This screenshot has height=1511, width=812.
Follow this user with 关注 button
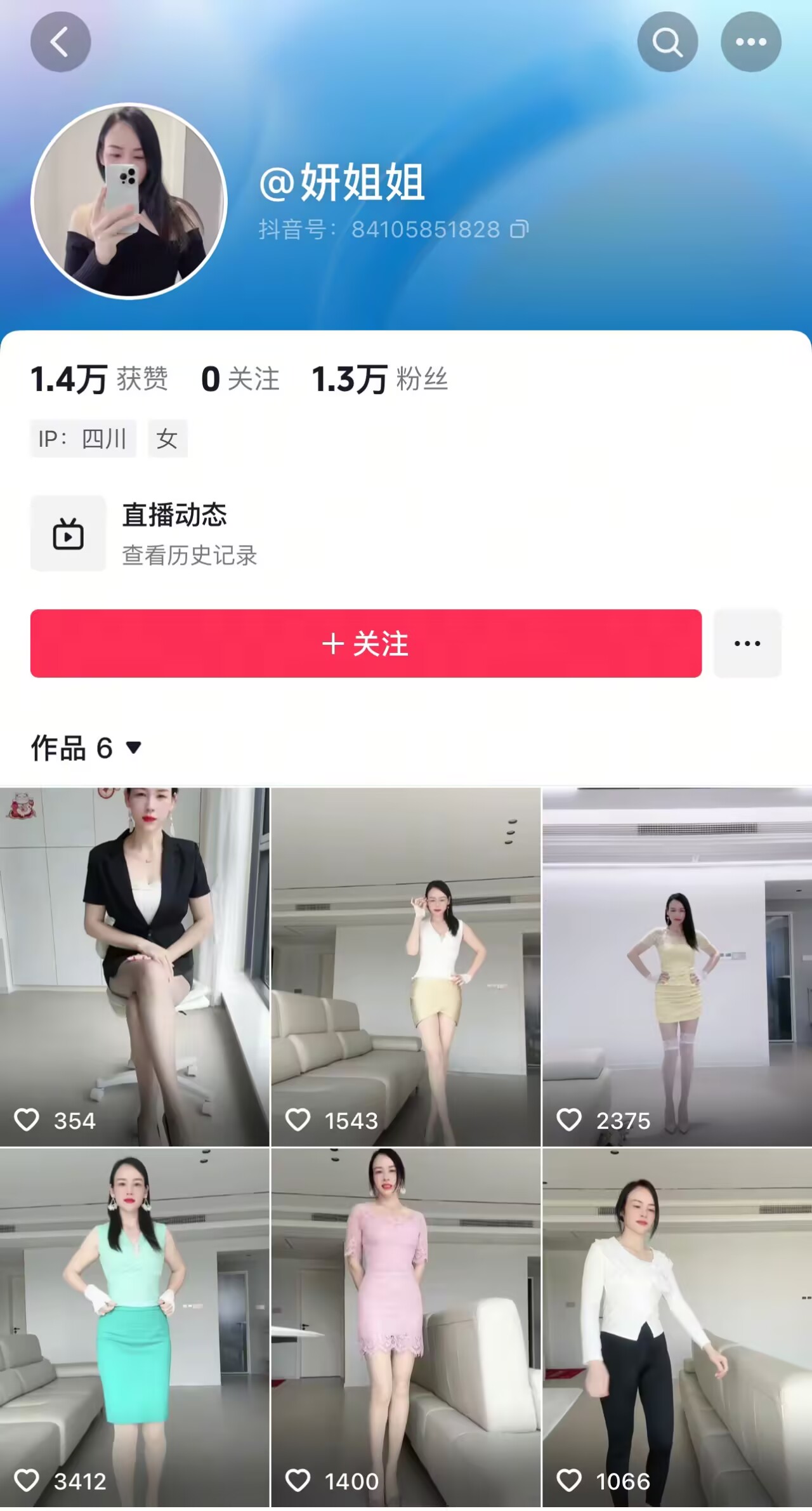click(365, 643)
